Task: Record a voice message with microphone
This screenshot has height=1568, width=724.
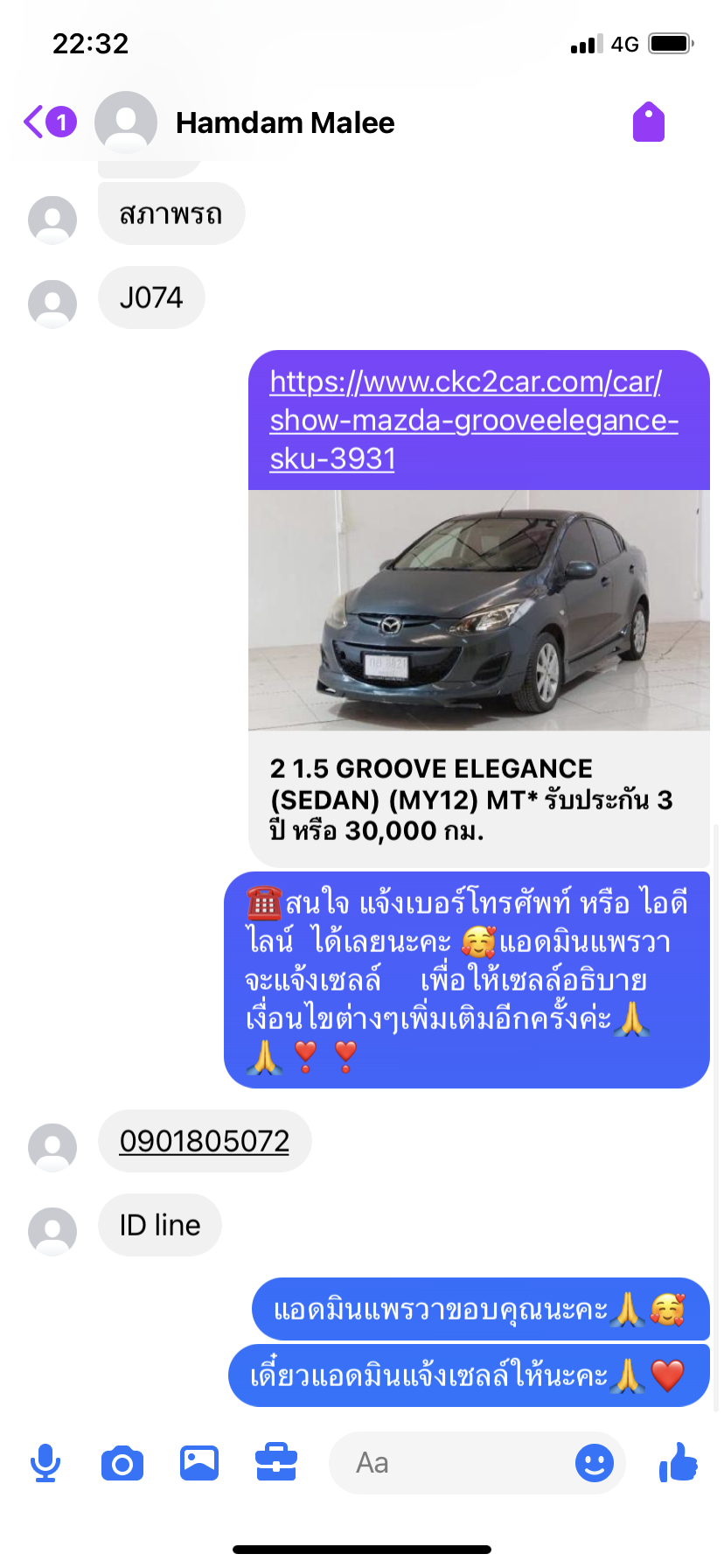Action: point(45,1463)
